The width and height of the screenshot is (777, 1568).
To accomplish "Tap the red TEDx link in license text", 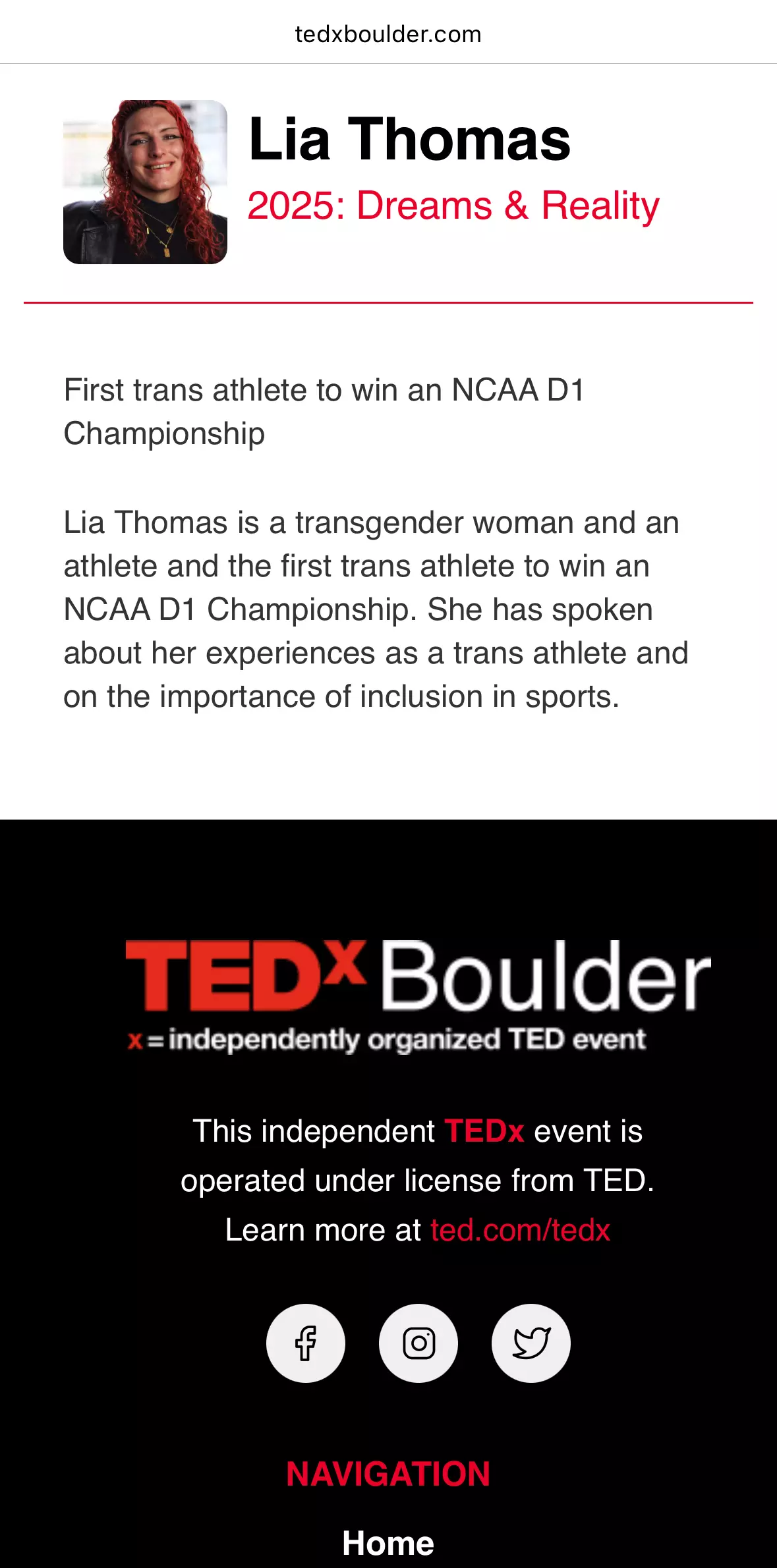I will 484,1131.
